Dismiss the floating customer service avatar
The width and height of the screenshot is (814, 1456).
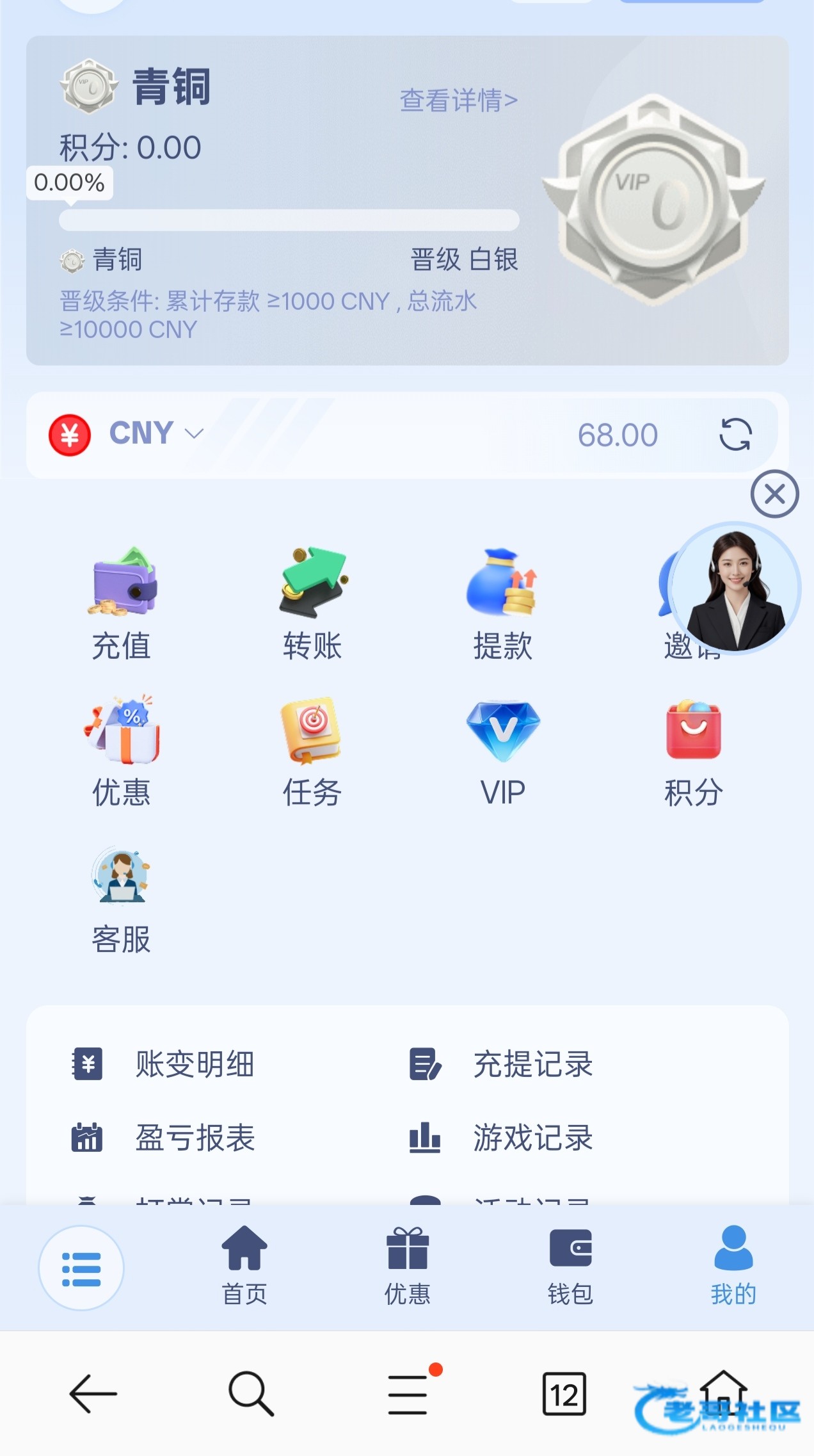pos(774,494)
